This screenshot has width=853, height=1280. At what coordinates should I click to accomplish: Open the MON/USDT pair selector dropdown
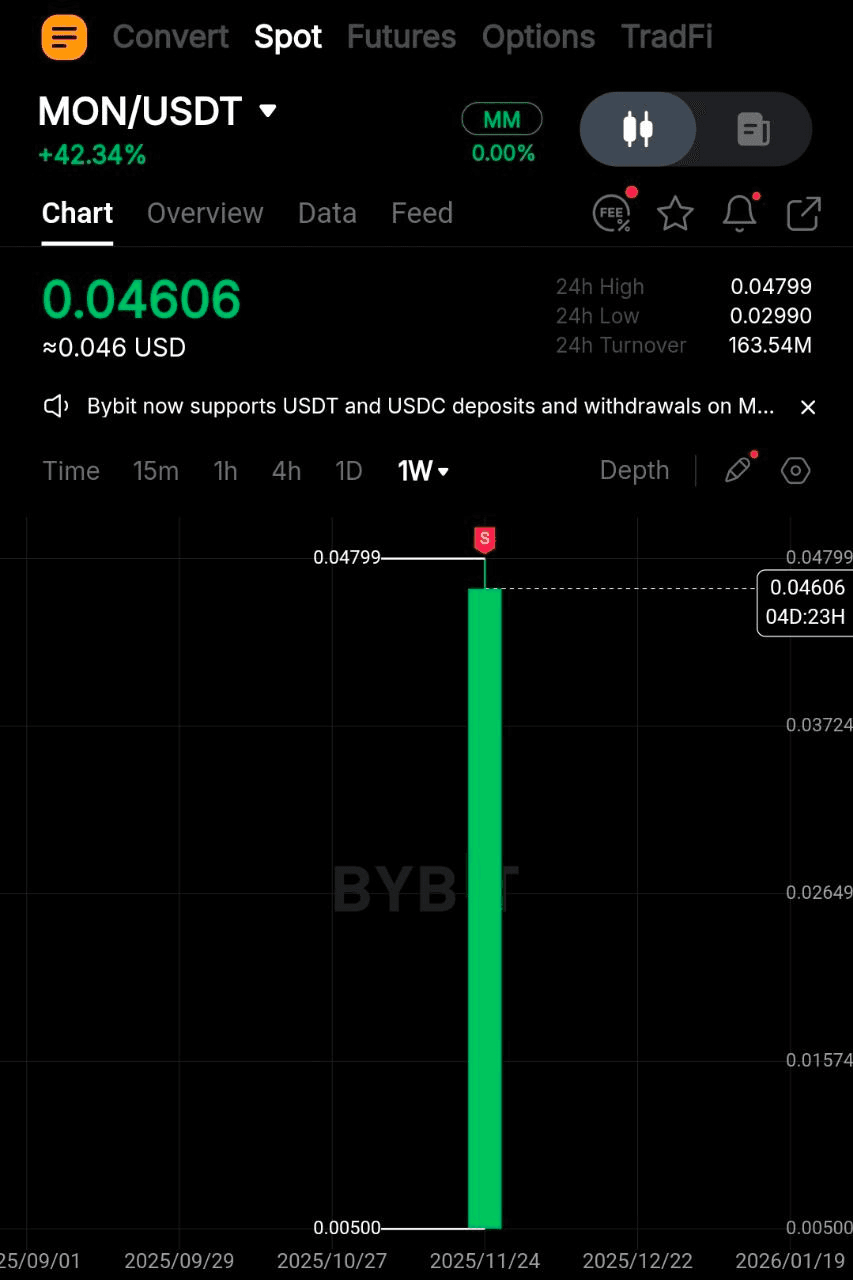(266, 111)
